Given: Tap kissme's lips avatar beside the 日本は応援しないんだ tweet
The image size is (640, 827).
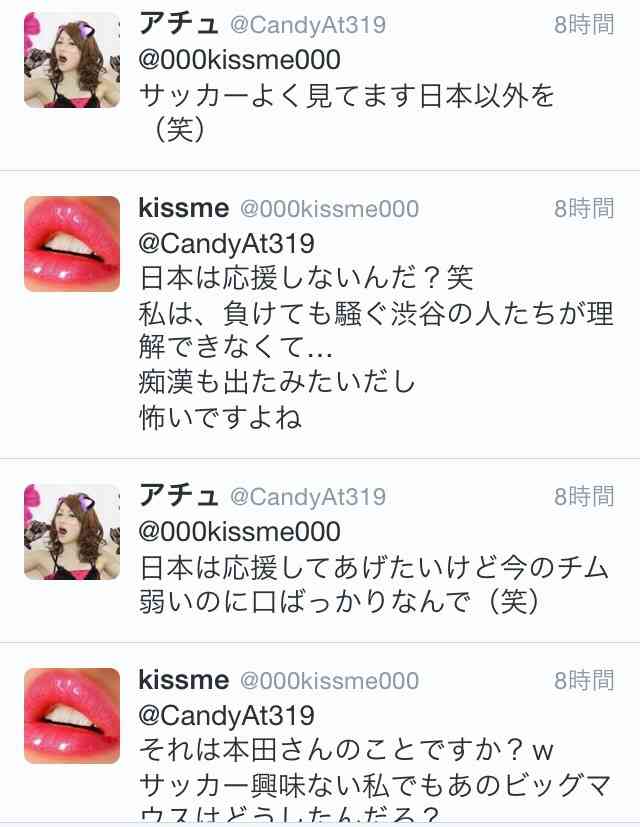Looking at the screenshot, I should coord(72,244).
